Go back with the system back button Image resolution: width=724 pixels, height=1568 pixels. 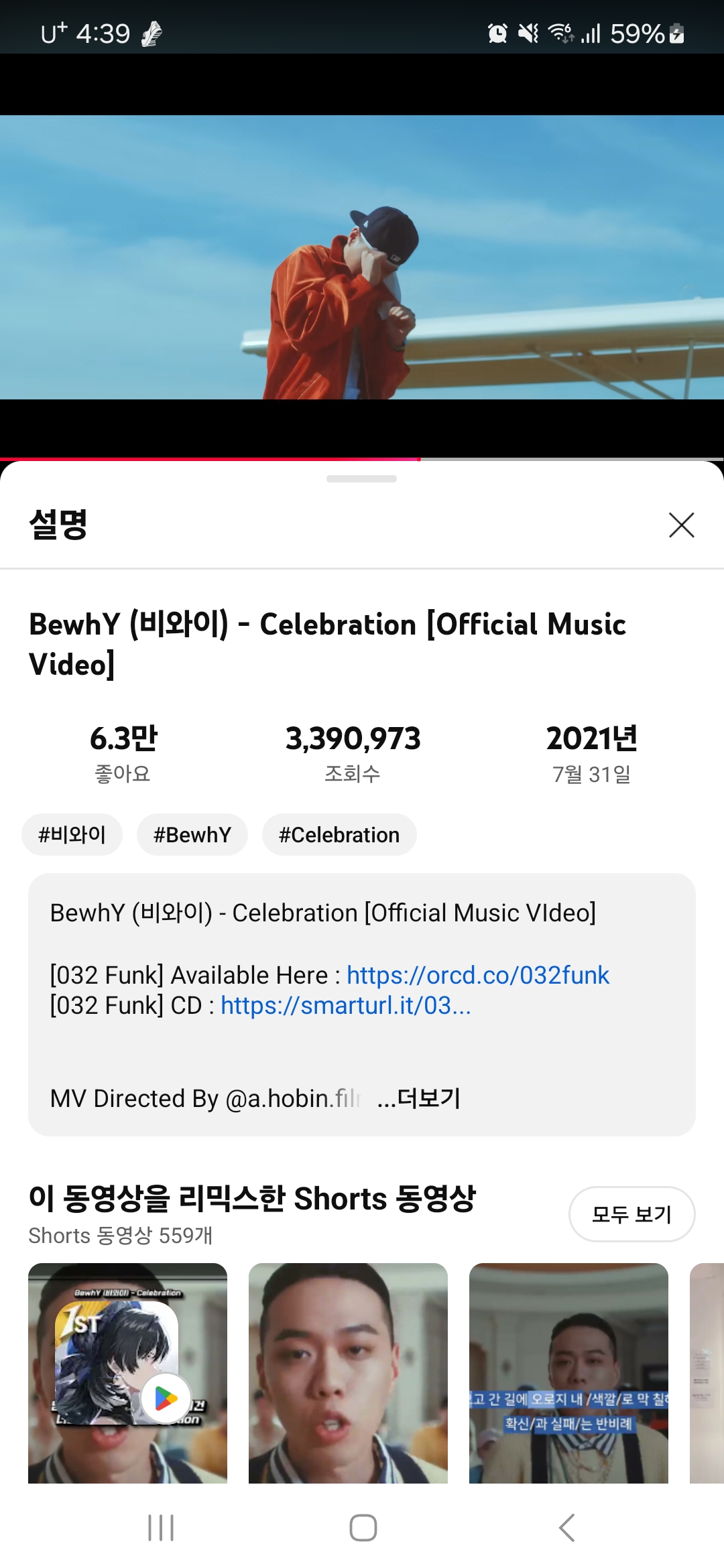pyautogui.click(x=566, y=1528)
